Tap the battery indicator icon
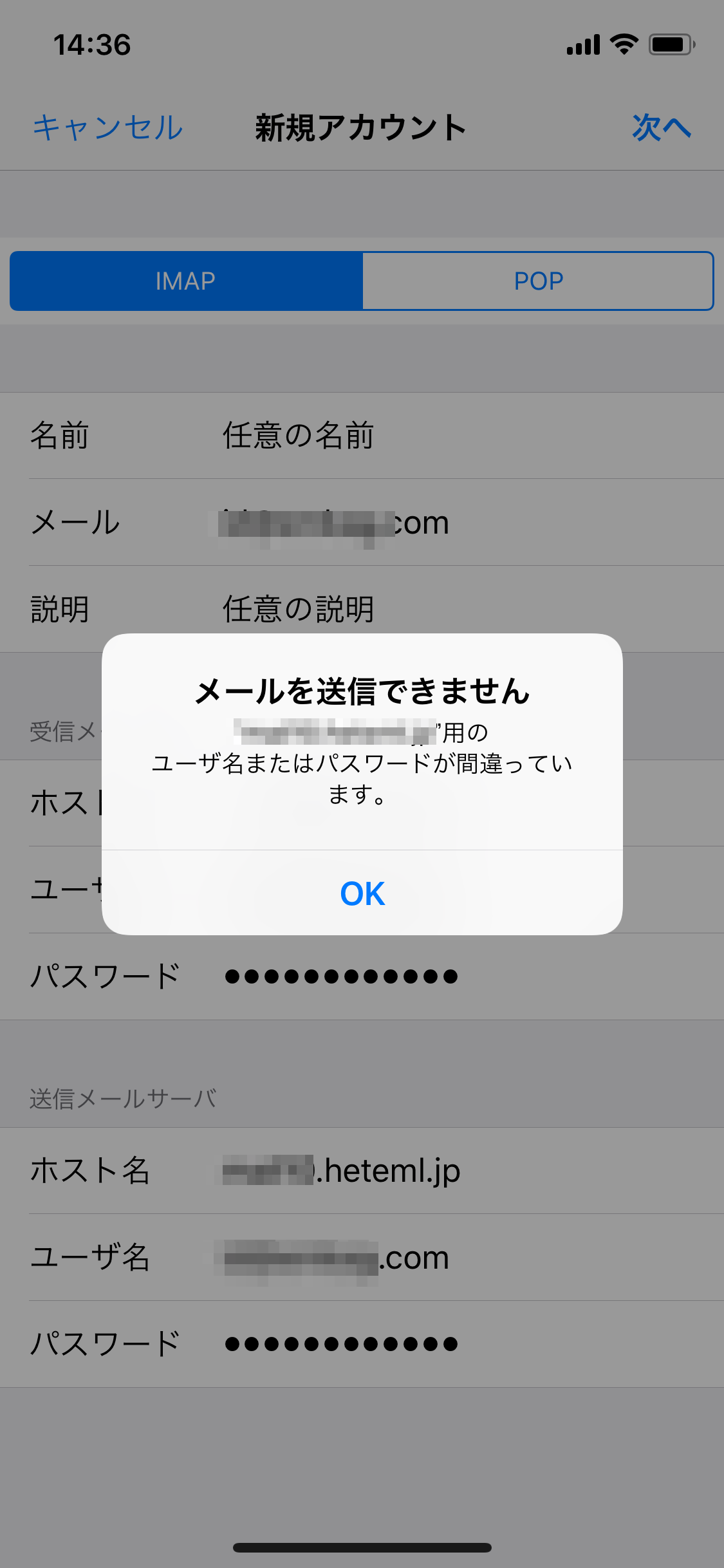The width and height of the screenshot is (724, 1568). (671, 44)
